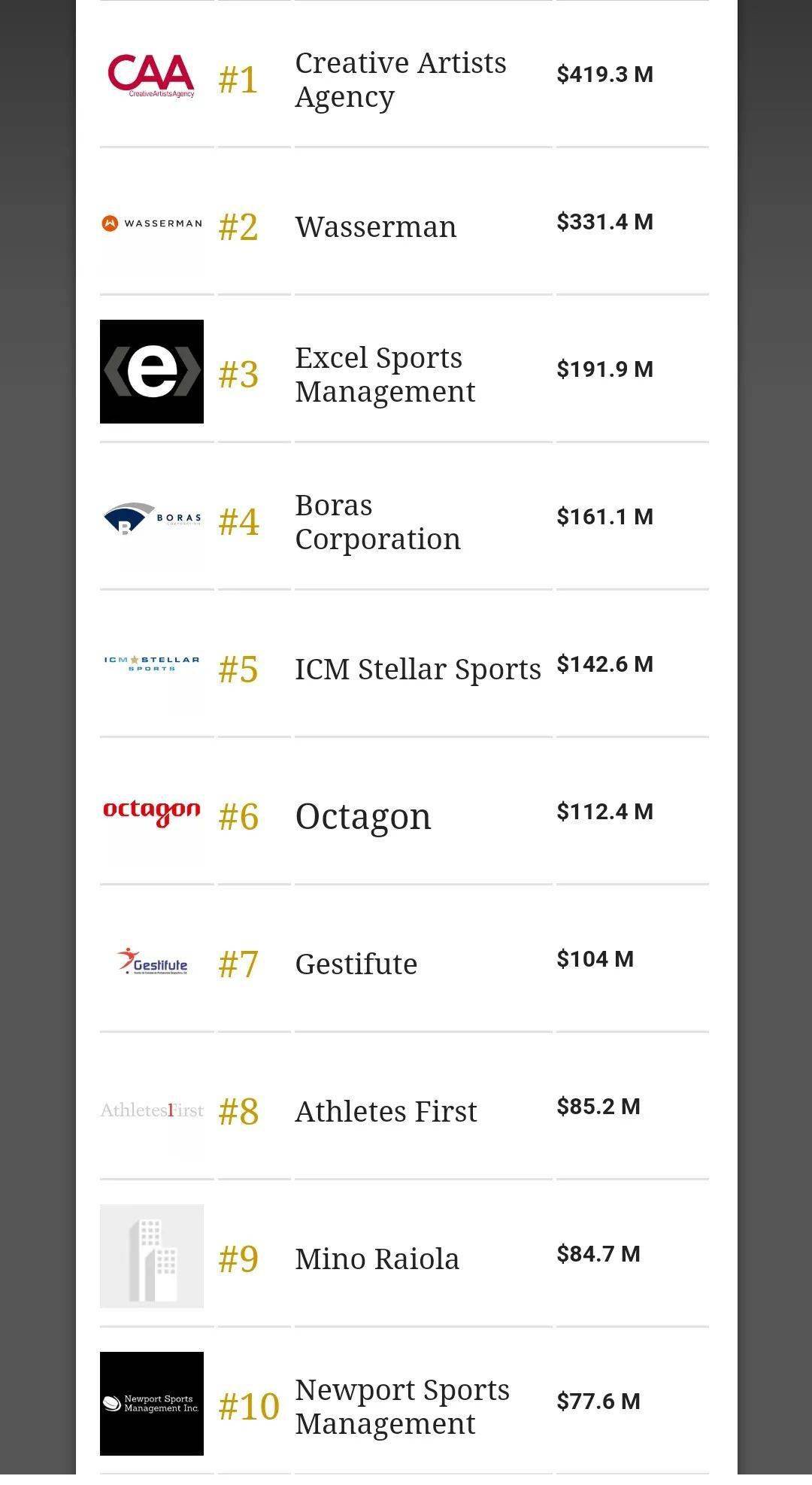Open the Creative Artists Agency entry
The height and width of the screenshot is (1485, 812).
(x=400, y=80)
